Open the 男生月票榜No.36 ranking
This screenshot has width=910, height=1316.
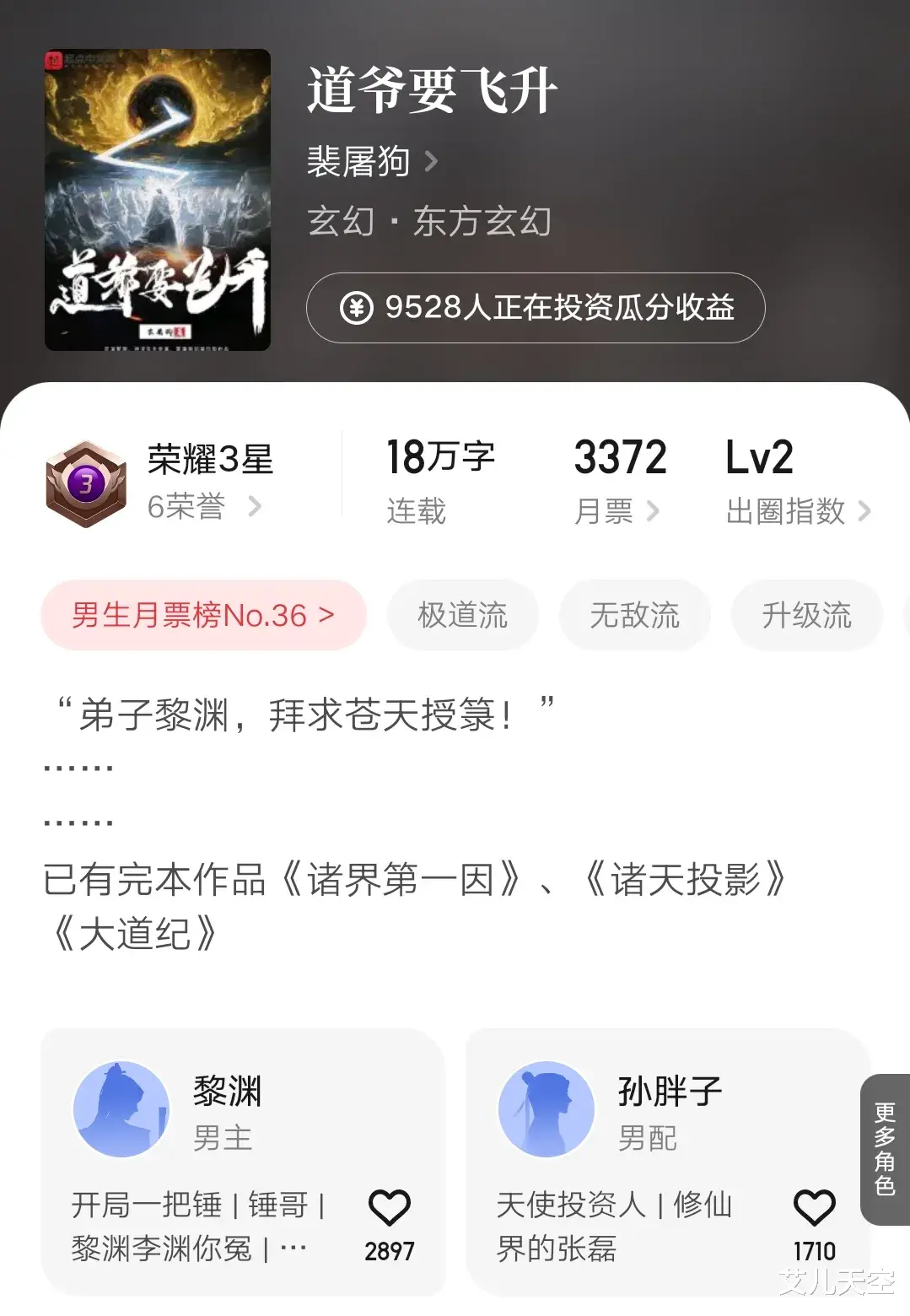tap(203, 615)
